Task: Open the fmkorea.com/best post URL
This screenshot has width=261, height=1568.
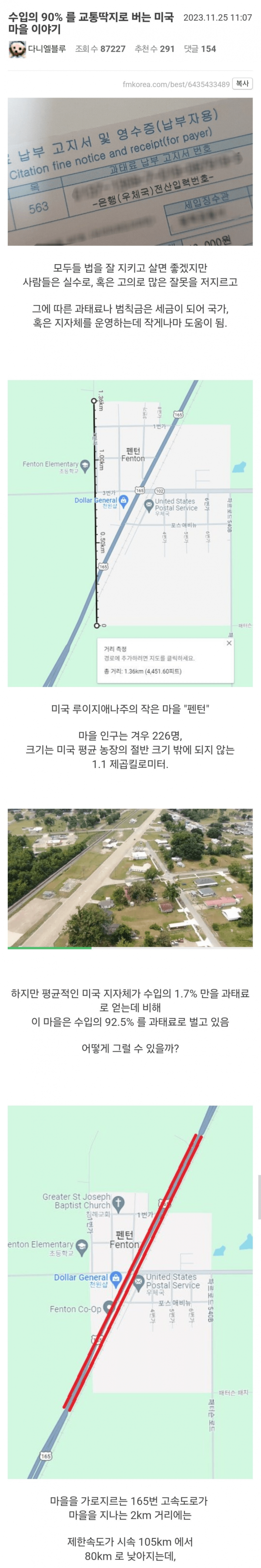Action: pyautogui.click(x=176, y=84)
